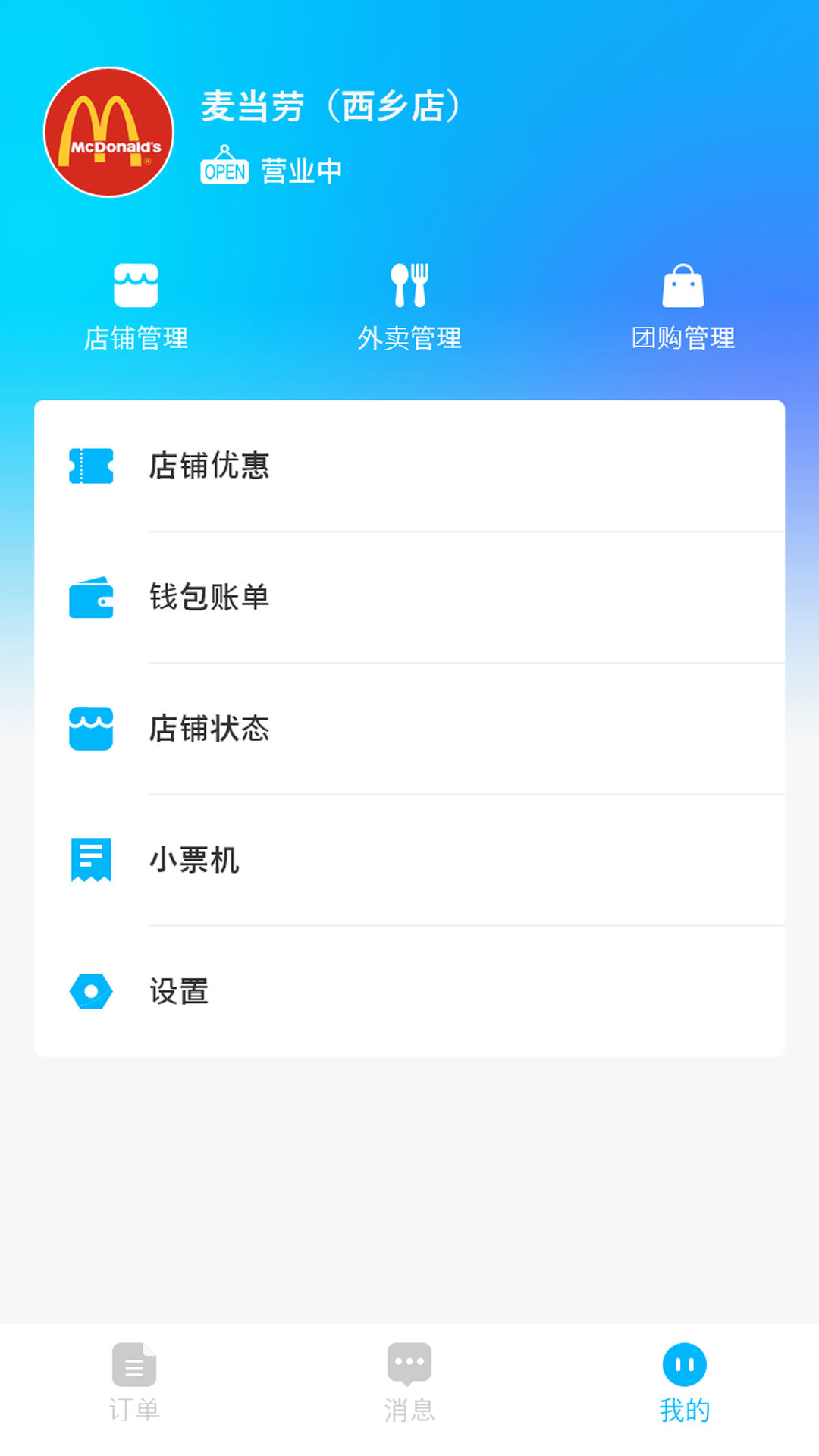Tap the McDonald's store logo

[106, 130]
